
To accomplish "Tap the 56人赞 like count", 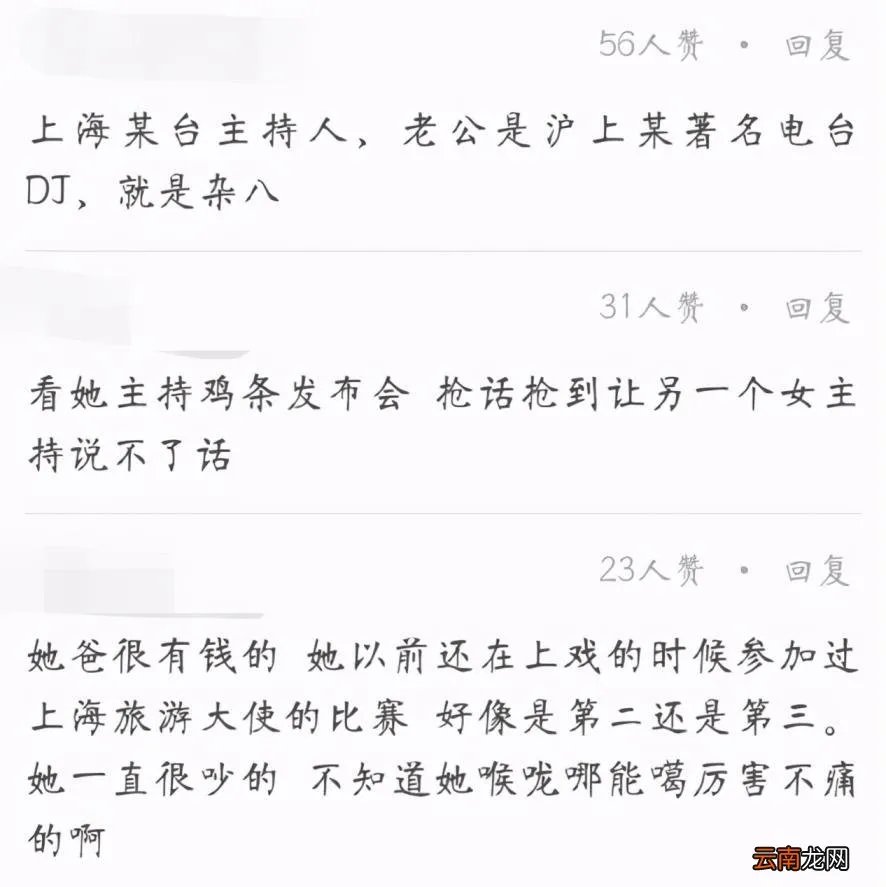I will tap(648, 45).
